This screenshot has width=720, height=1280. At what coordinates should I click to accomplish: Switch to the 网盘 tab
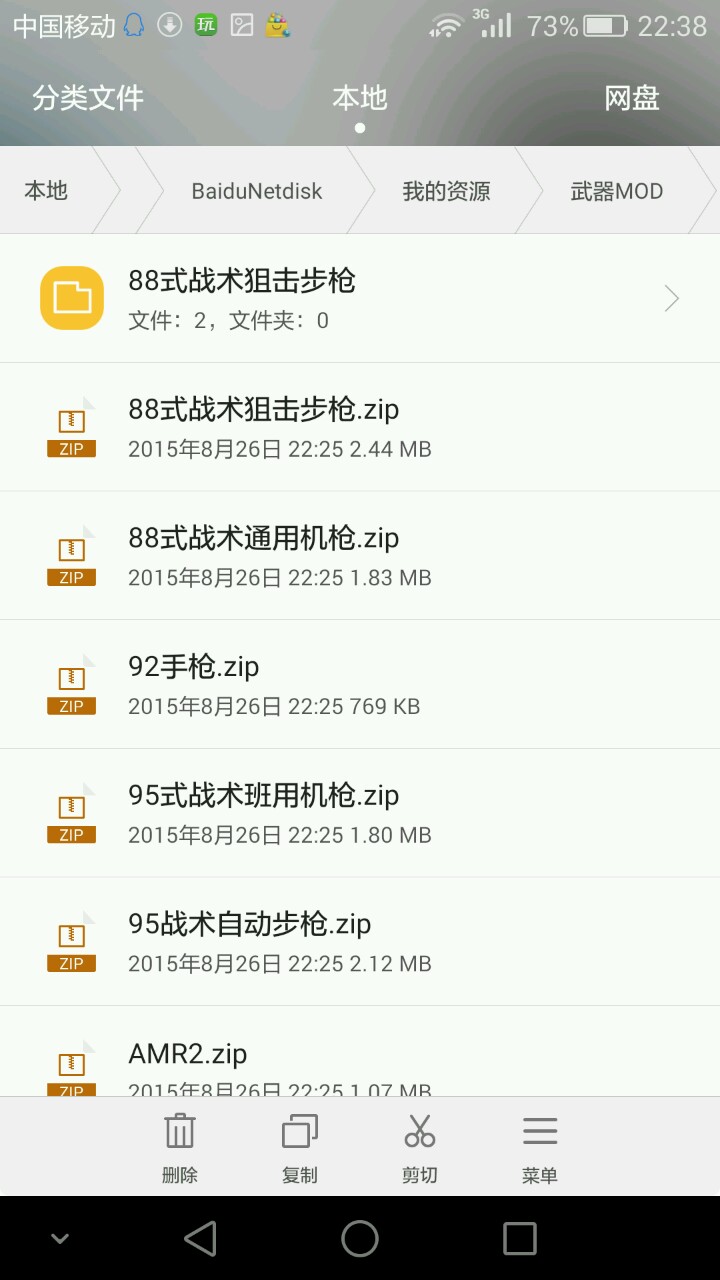[x=631, y=98]
